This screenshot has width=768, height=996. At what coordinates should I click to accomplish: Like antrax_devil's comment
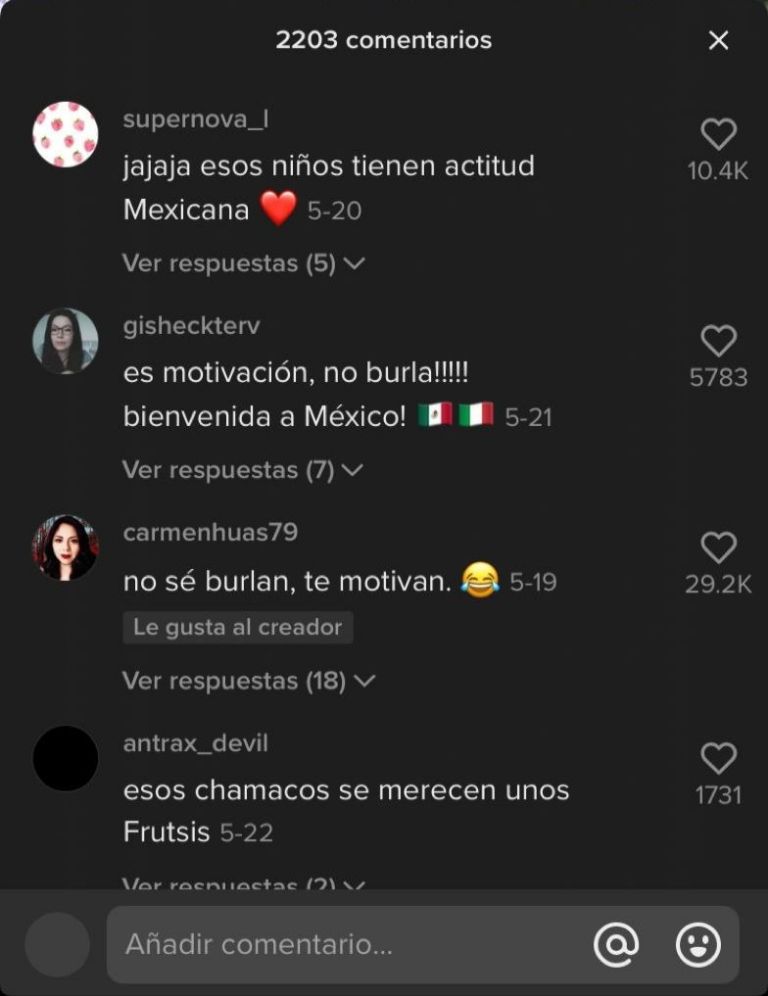click(718, 759)
